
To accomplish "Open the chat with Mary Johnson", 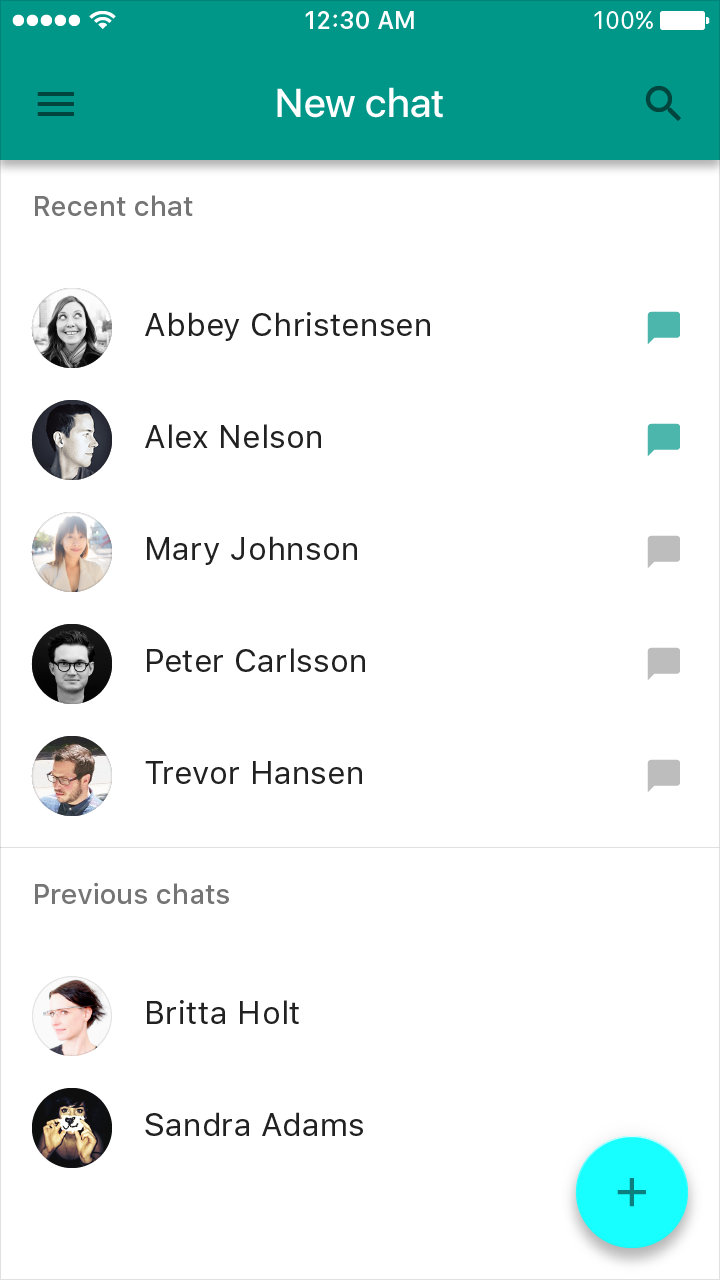I will pos(251,550).
